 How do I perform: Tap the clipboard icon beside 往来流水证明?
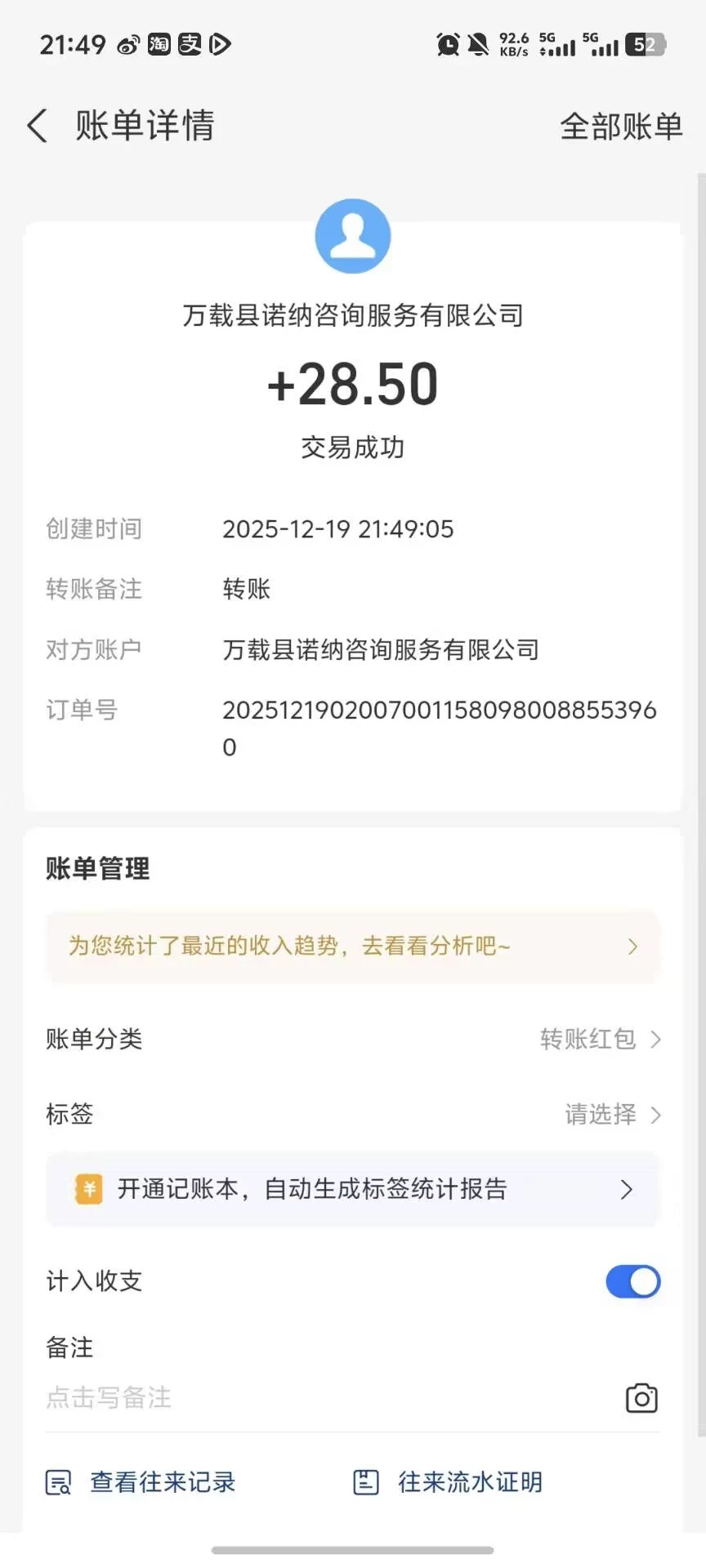pos(367,1481)
